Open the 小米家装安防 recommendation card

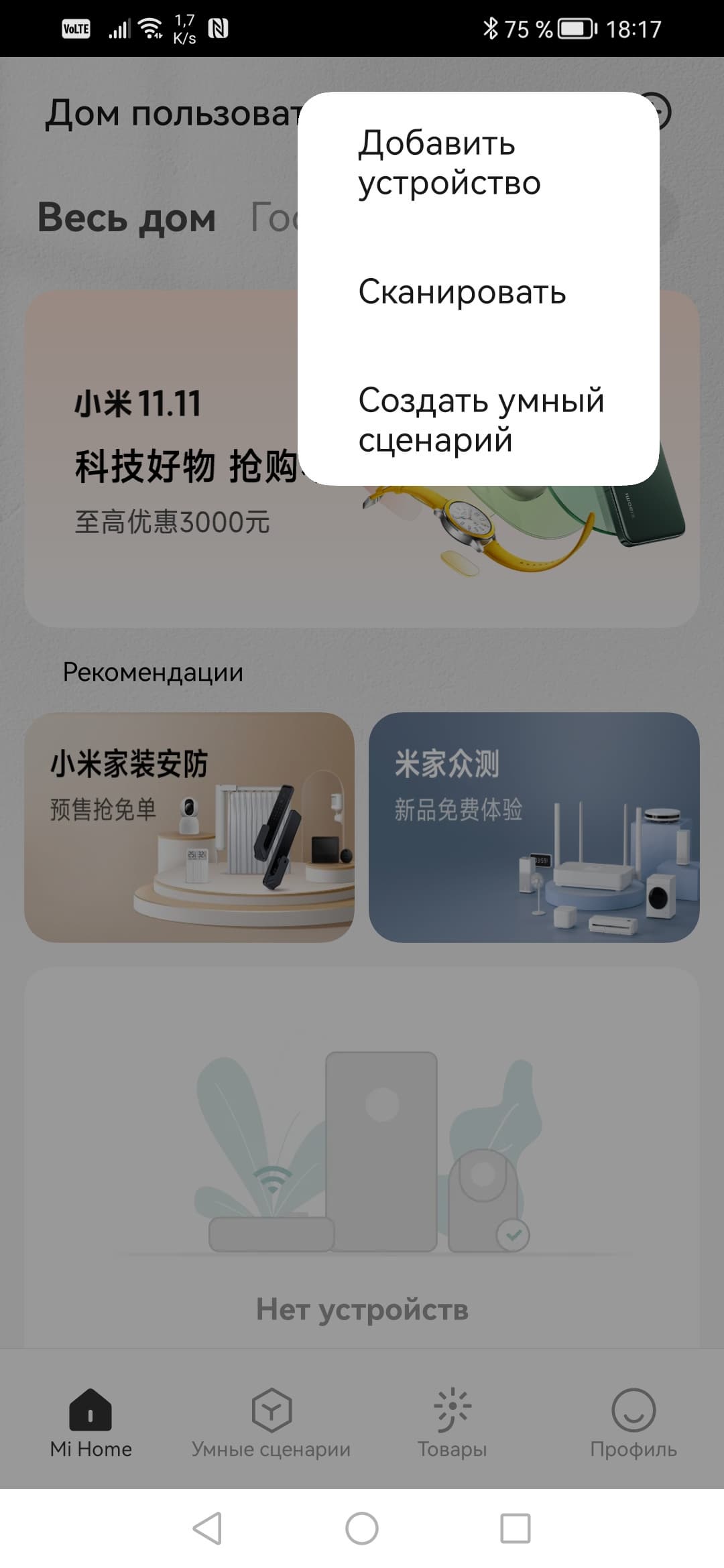[x=189, y=827]
